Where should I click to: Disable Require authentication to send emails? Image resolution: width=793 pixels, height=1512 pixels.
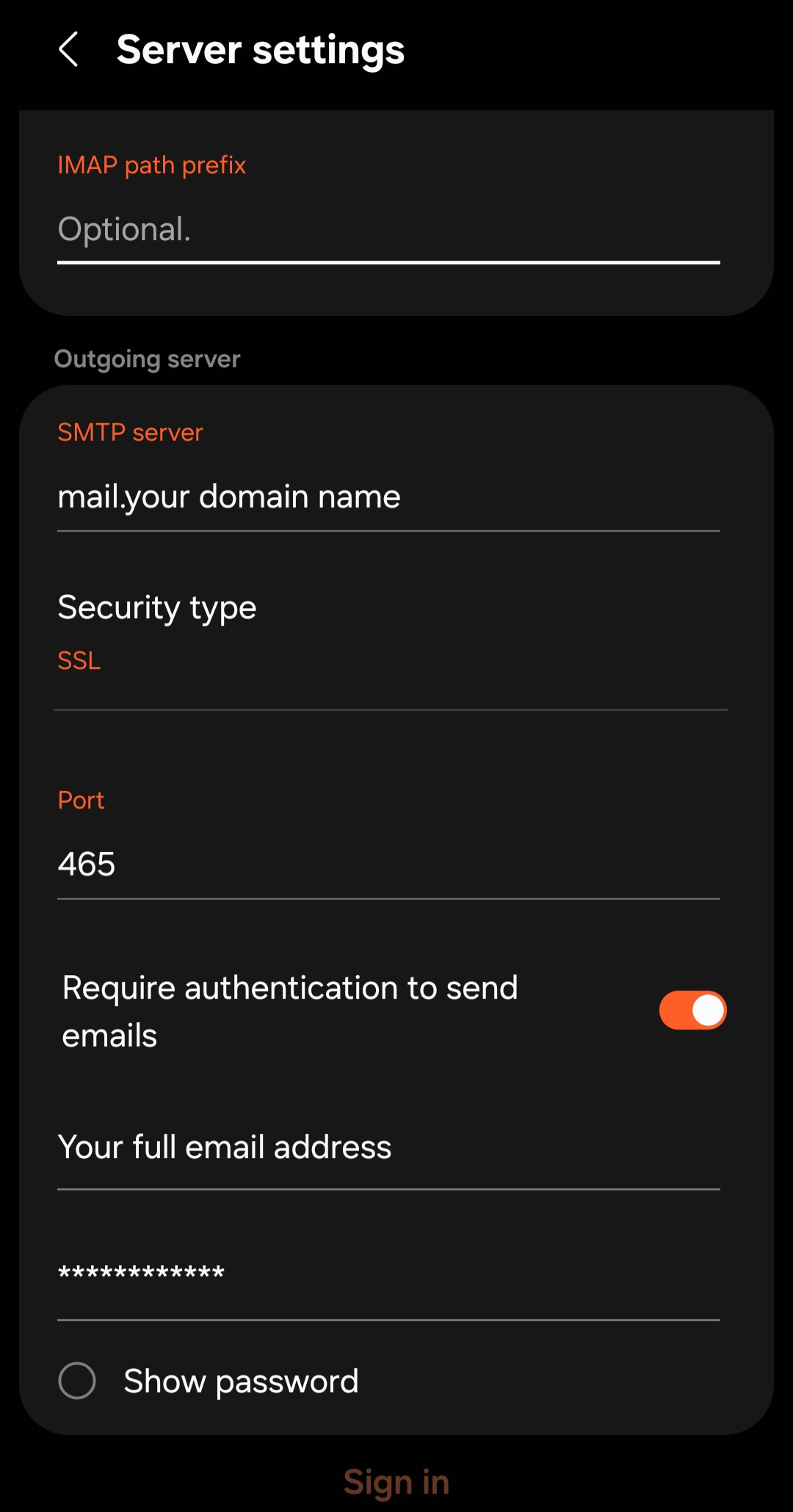point(692,1010)
